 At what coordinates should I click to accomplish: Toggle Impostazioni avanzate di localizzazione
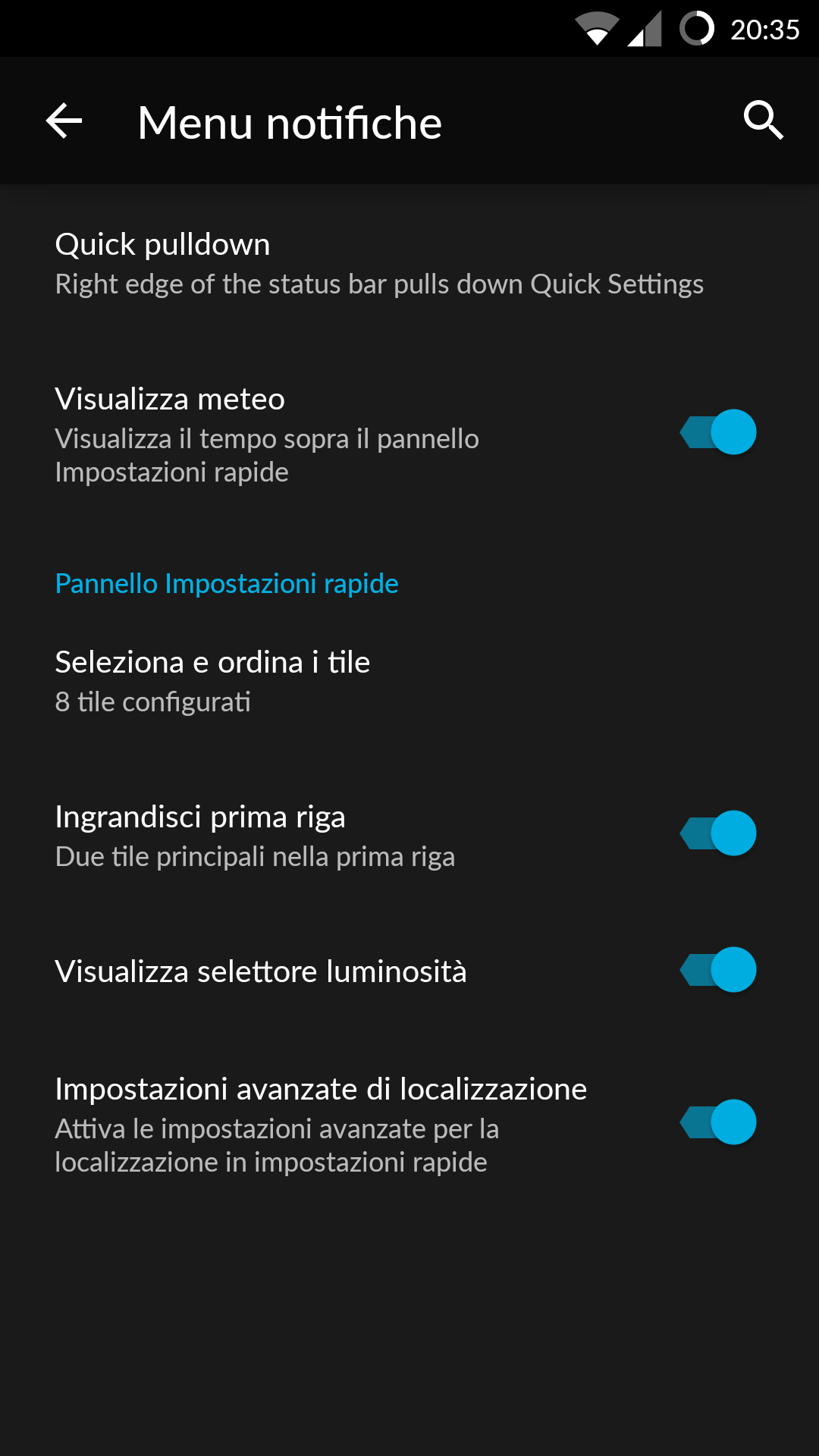click(x=718, y=1122)
